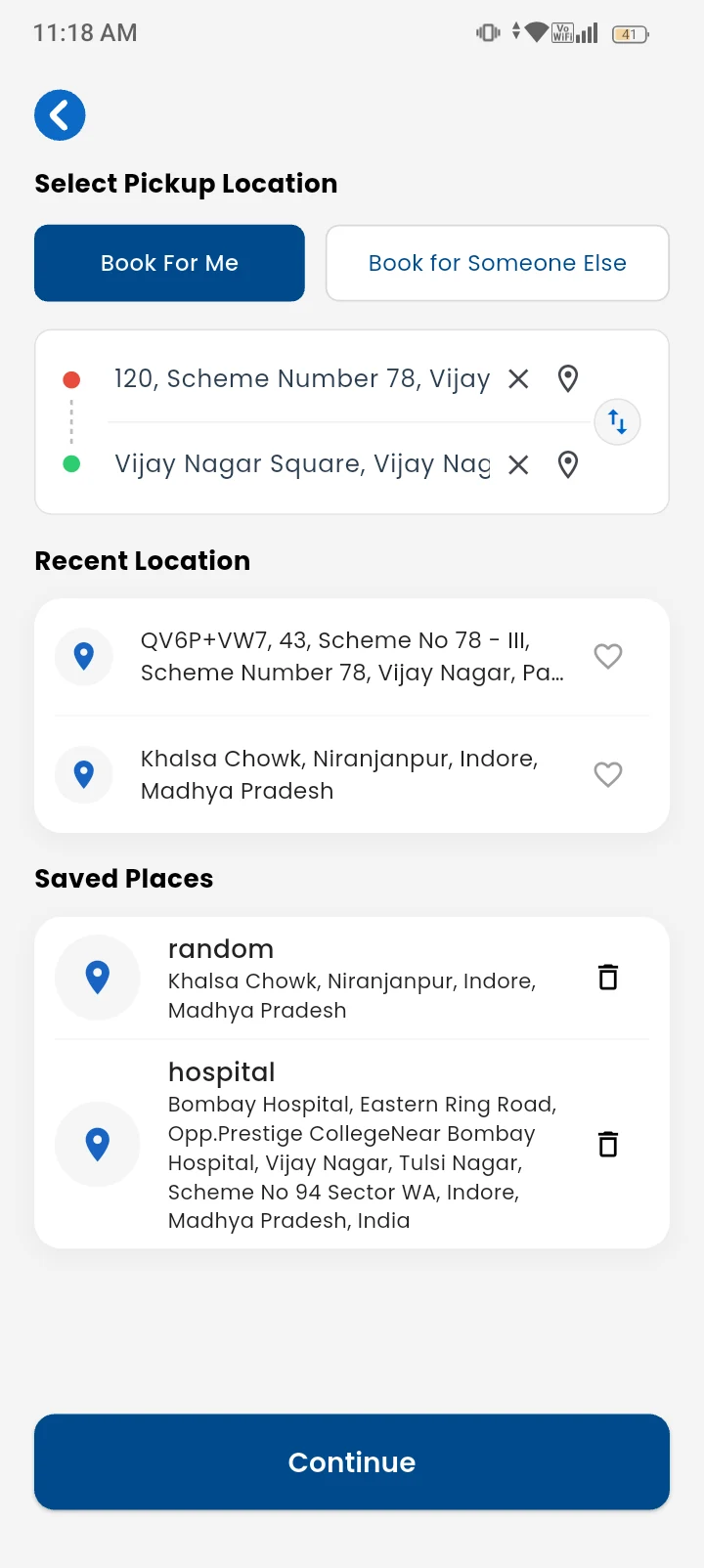The image size is (704, 1568).
Task: Clear the pickup address starting with 120, Scheme Number 78
Action: [x=518, y=379]
